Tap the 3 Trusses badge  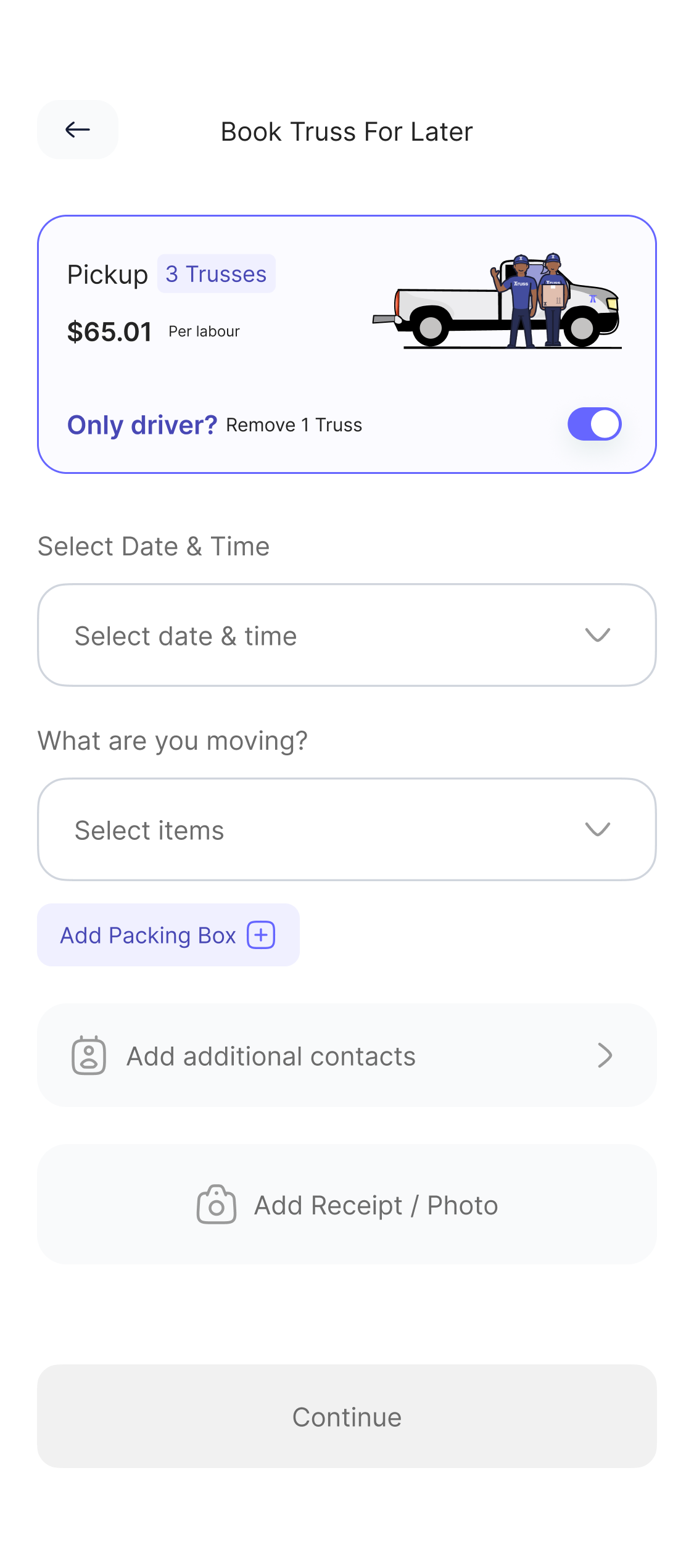[x=216, y=274]
